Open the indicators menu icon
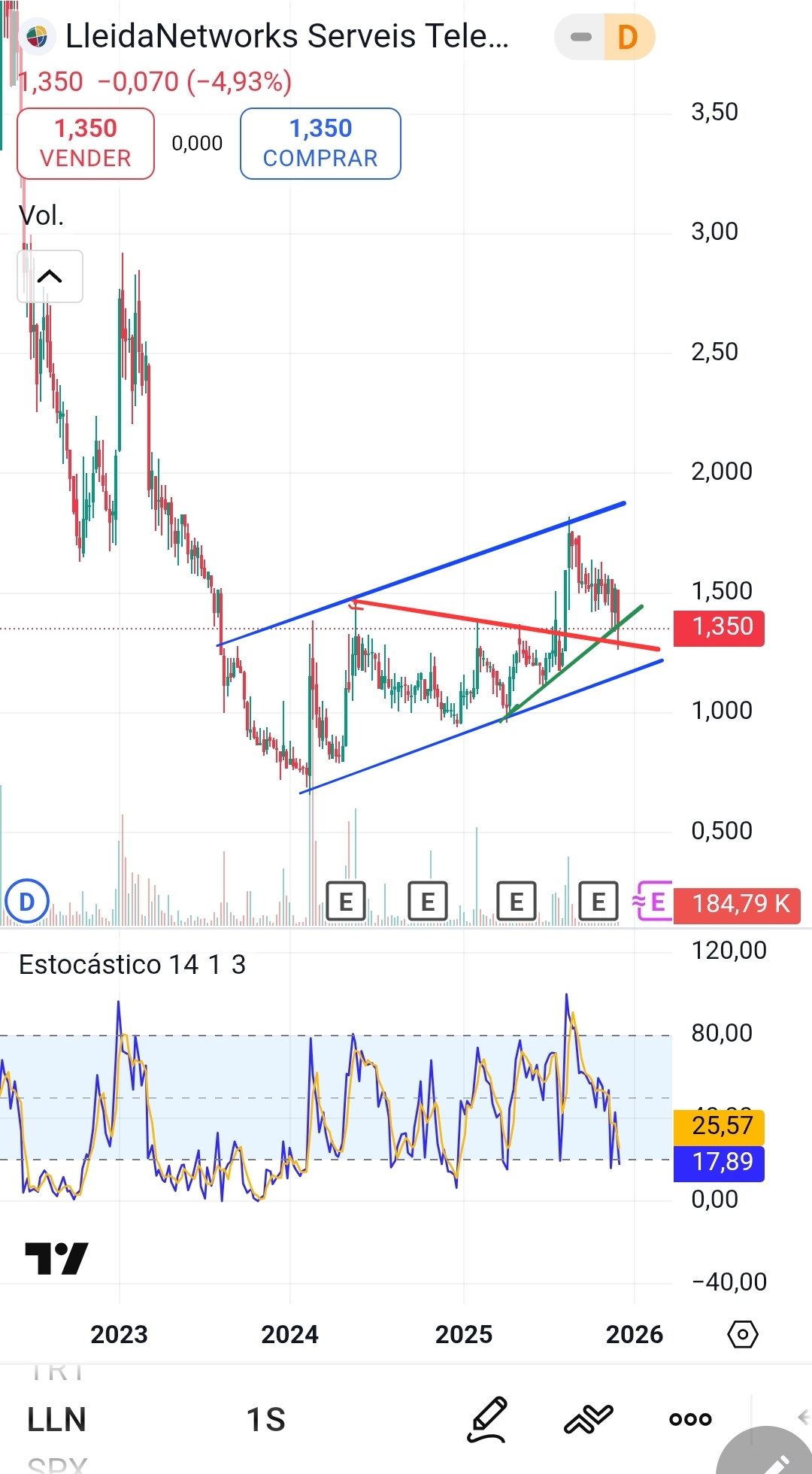This screenshot has width=812, height=1474. point(589,1420)
